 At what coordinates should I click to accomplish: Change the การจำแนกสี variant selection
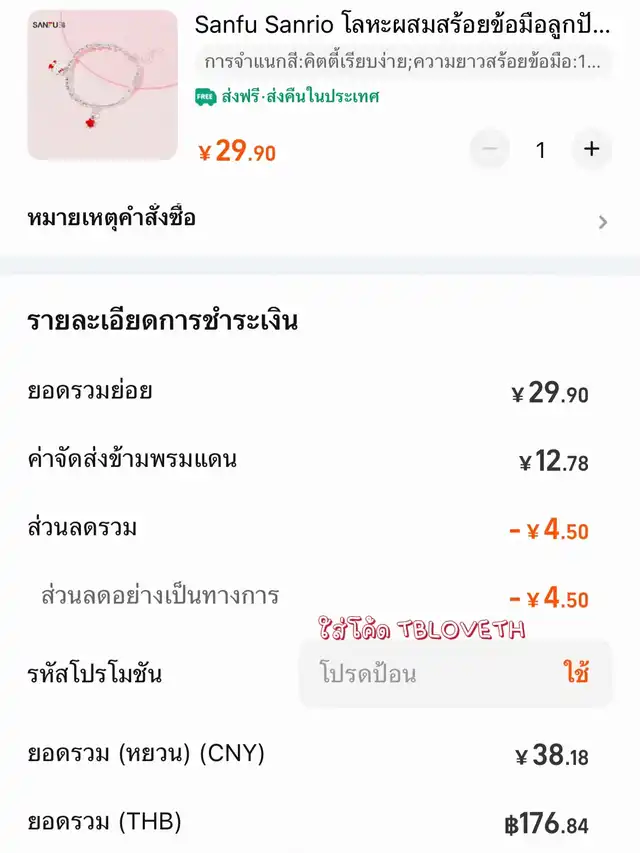(403, 61)
